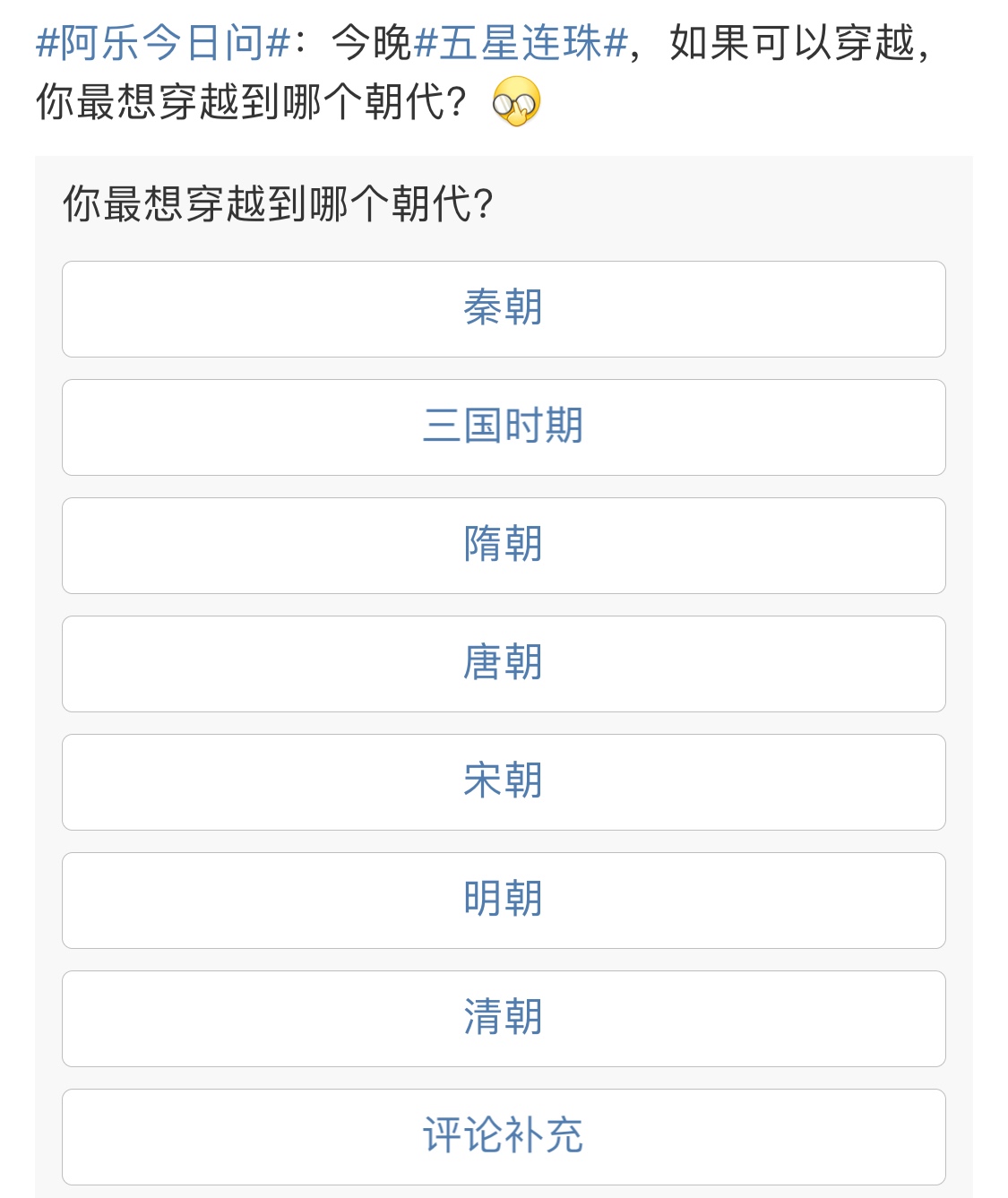Pick the 宋朝 option
This screenshot has width=1008, height=1198.
[504, 782]
